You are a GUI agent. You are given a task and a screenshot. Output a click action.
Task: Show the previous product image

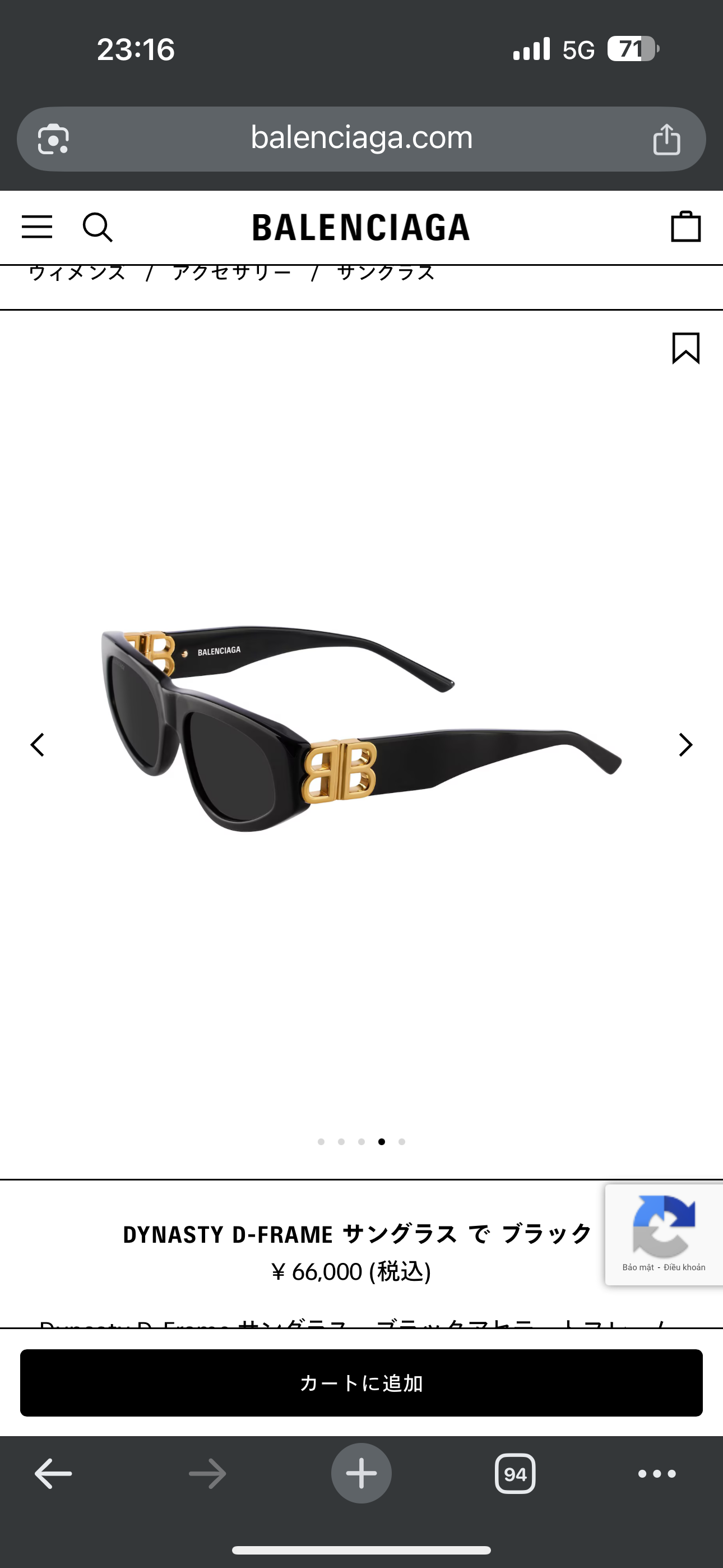coord(38,744)
